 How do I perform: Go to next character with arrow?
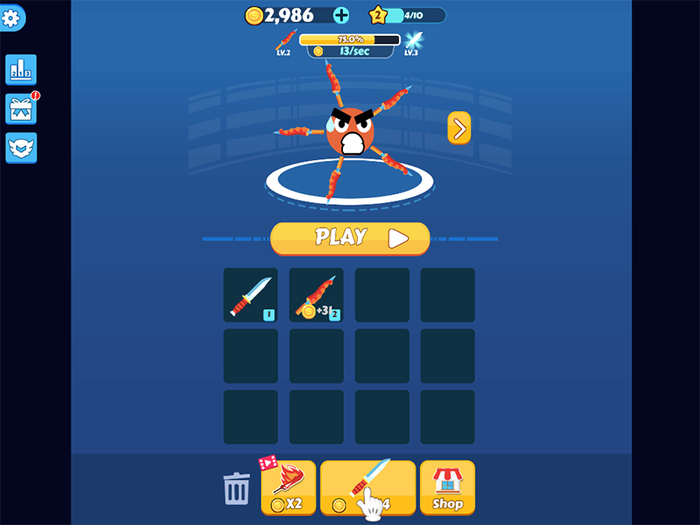[459, 128]
